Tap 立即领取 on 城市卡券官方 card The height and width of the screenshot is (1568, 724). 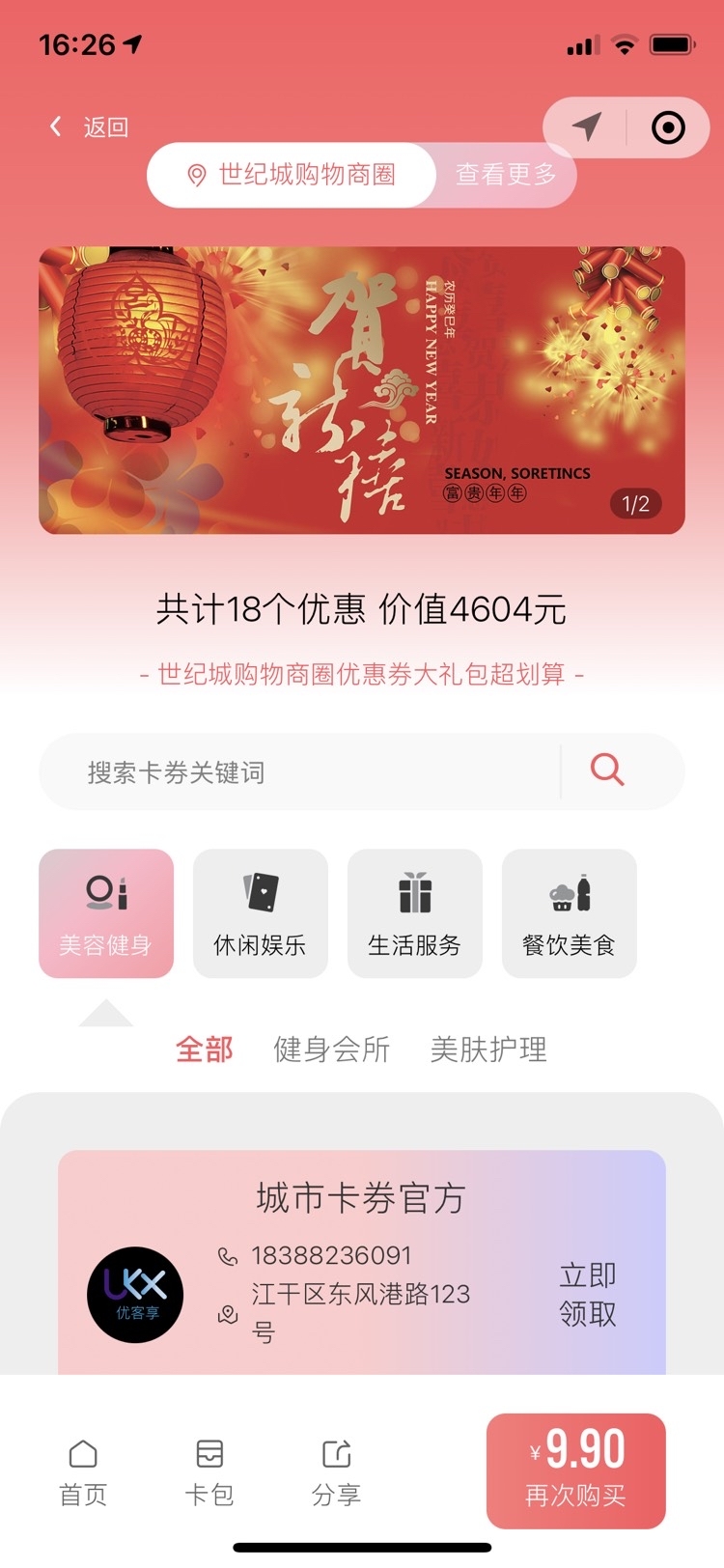(587, 1294)
